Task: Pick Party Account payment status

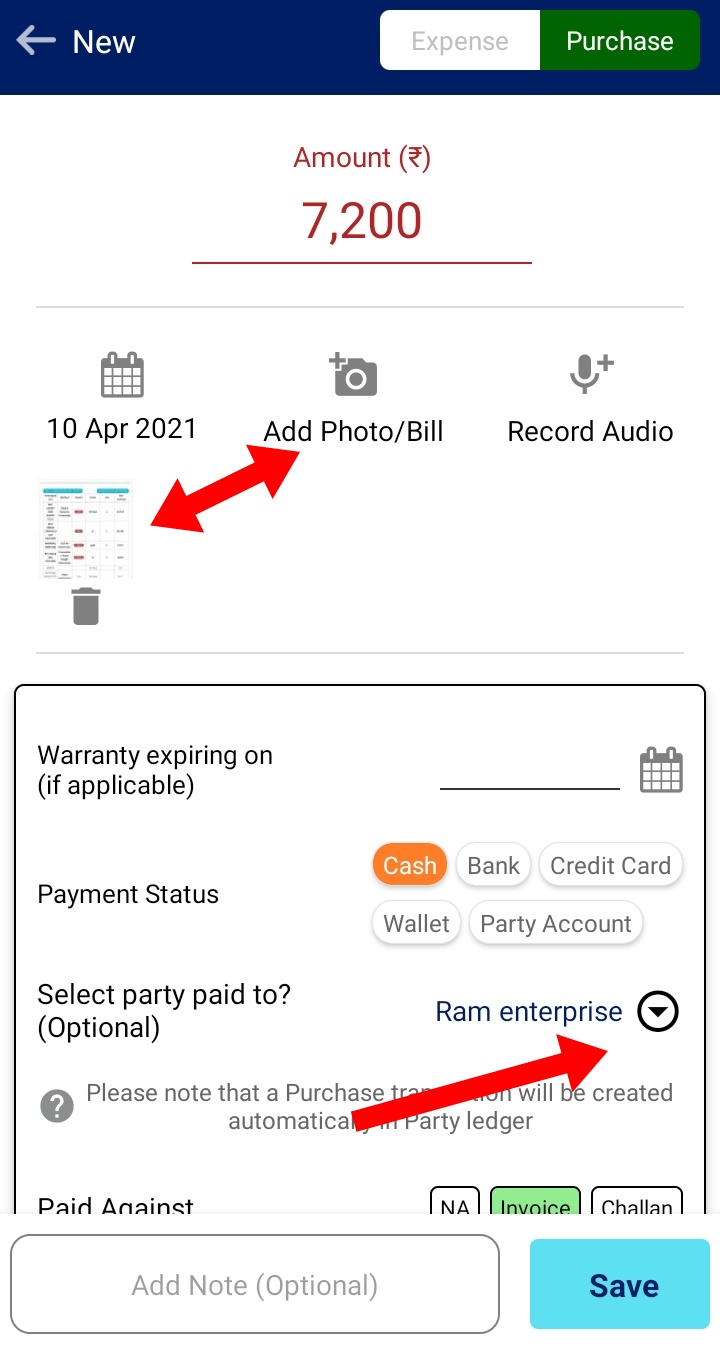Action: pos(556,923)
